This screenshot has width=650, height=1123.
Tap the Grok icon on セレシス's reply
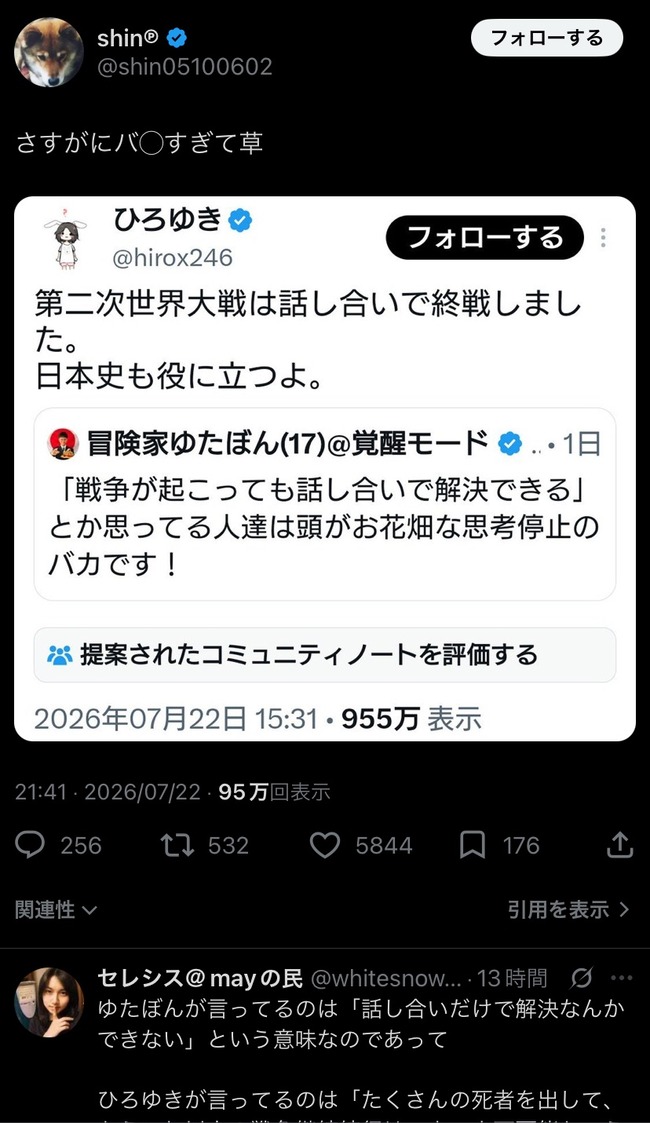pos(582,978)
